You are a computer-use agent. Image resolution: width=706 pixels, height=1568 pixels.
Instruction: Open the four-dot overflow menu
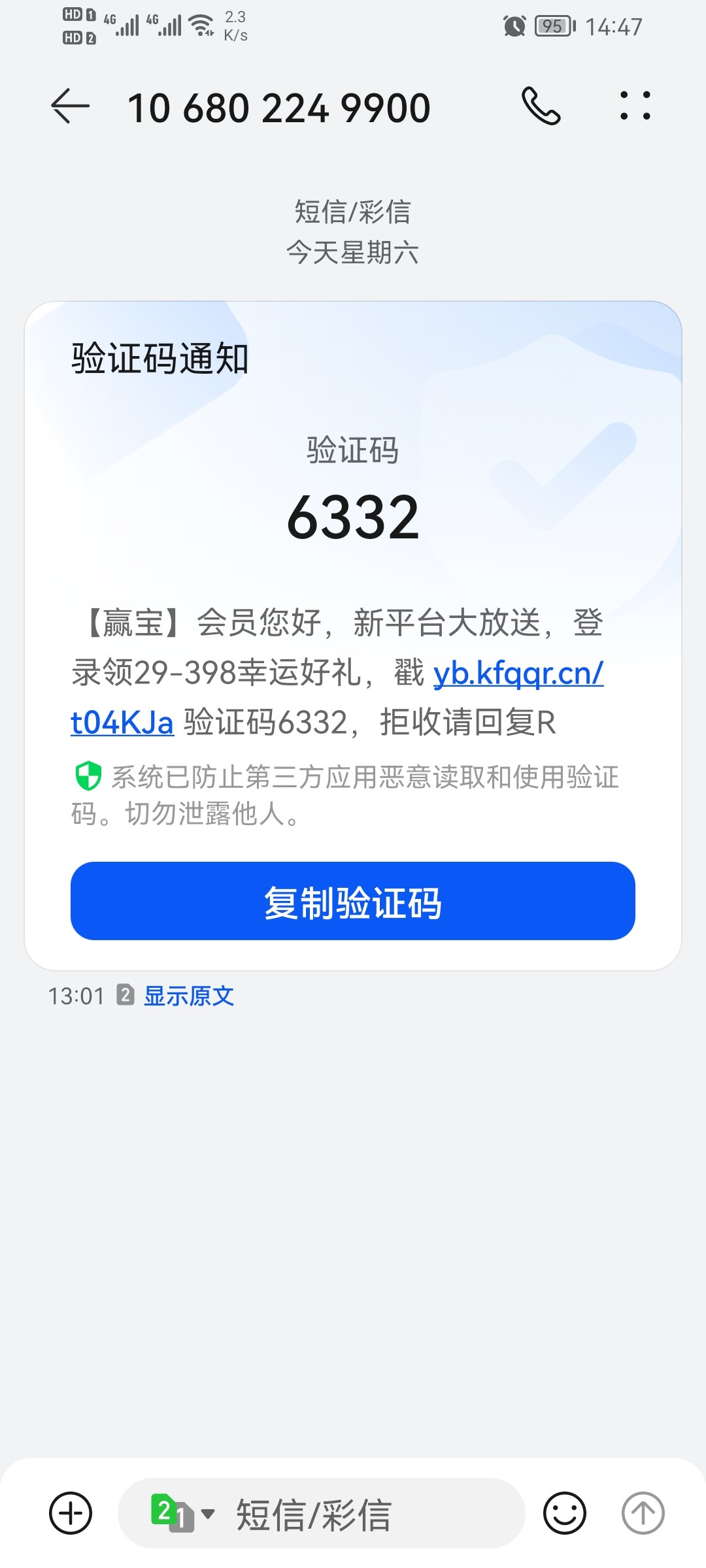tap(635, 106)
